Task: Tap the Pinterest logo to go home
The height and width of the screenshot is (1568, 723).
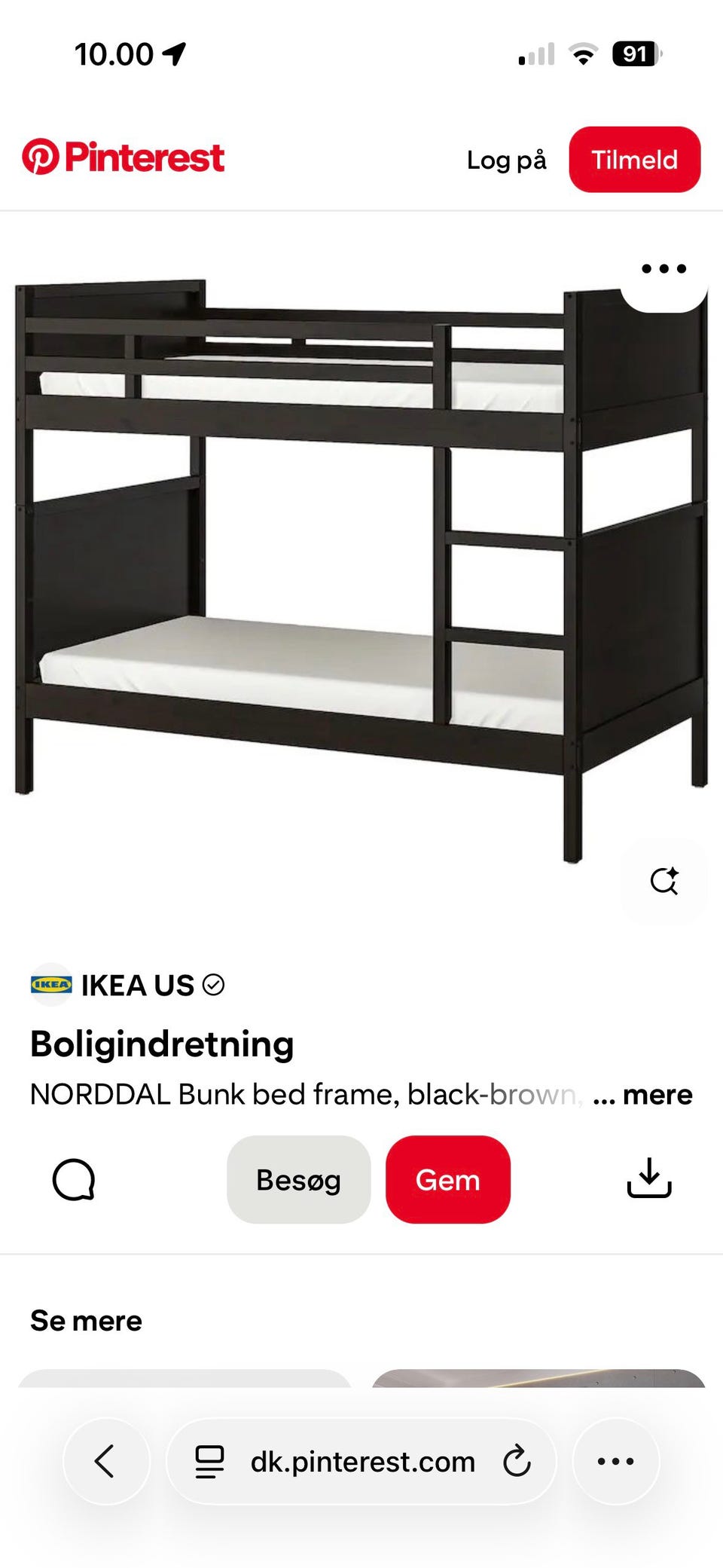Action: click(123, 157)
